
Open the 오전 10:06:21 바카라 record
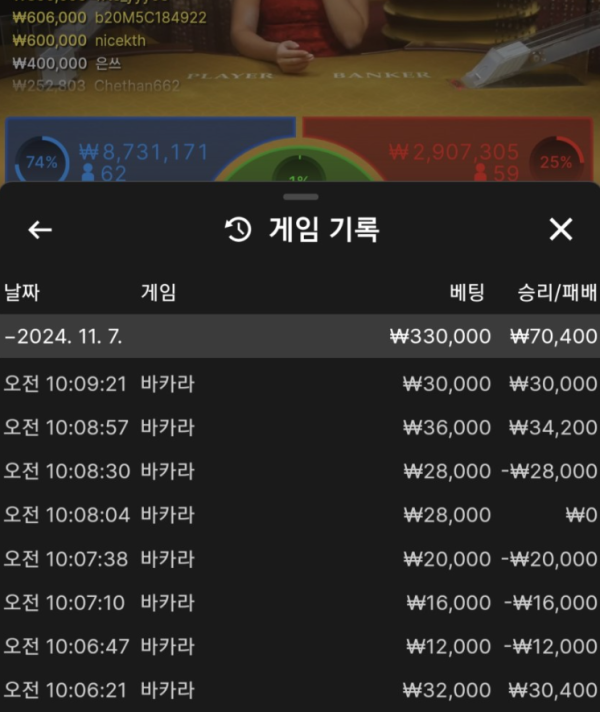coord(300,690)
